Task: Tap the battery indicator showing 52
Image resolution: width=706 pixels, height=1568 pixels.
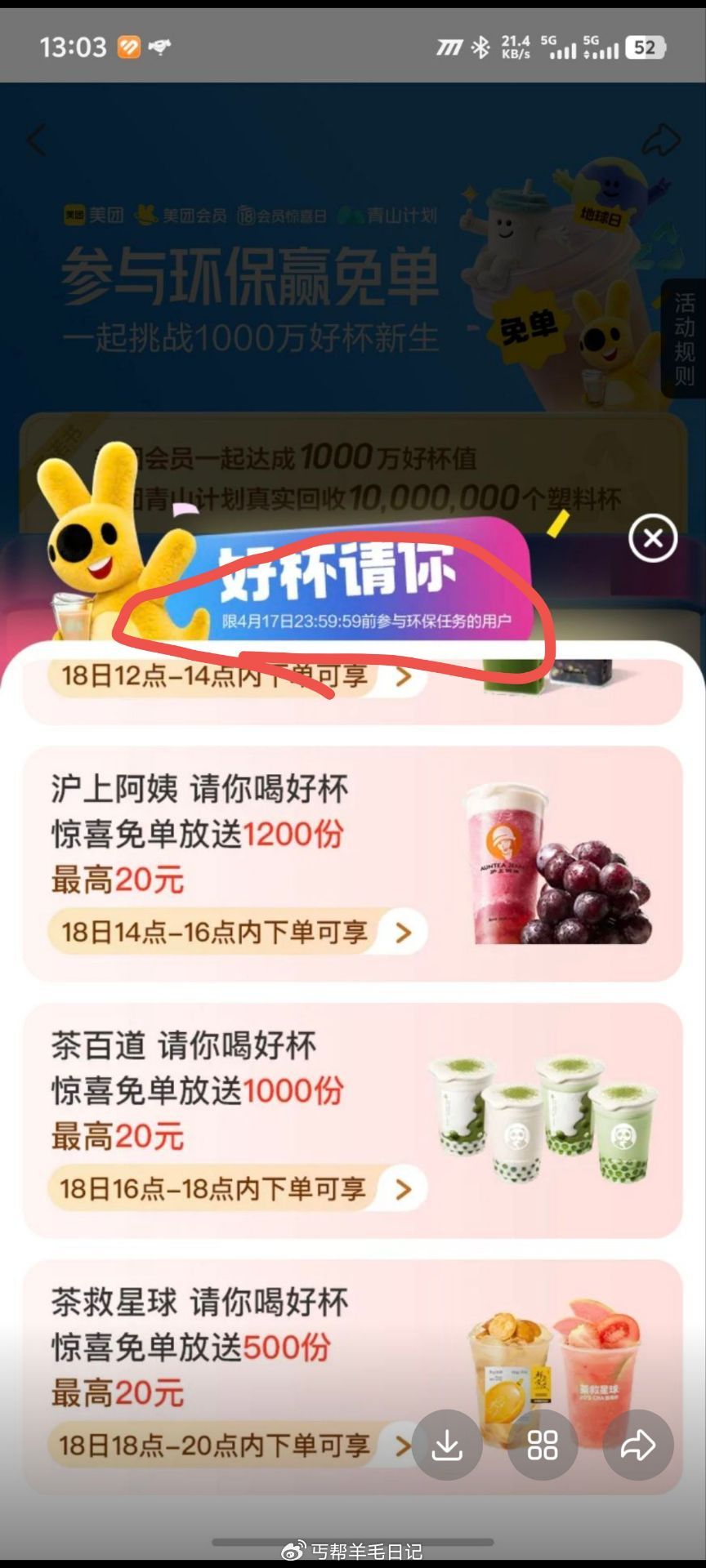Action: pyautogui.click(x=643, y=47)
